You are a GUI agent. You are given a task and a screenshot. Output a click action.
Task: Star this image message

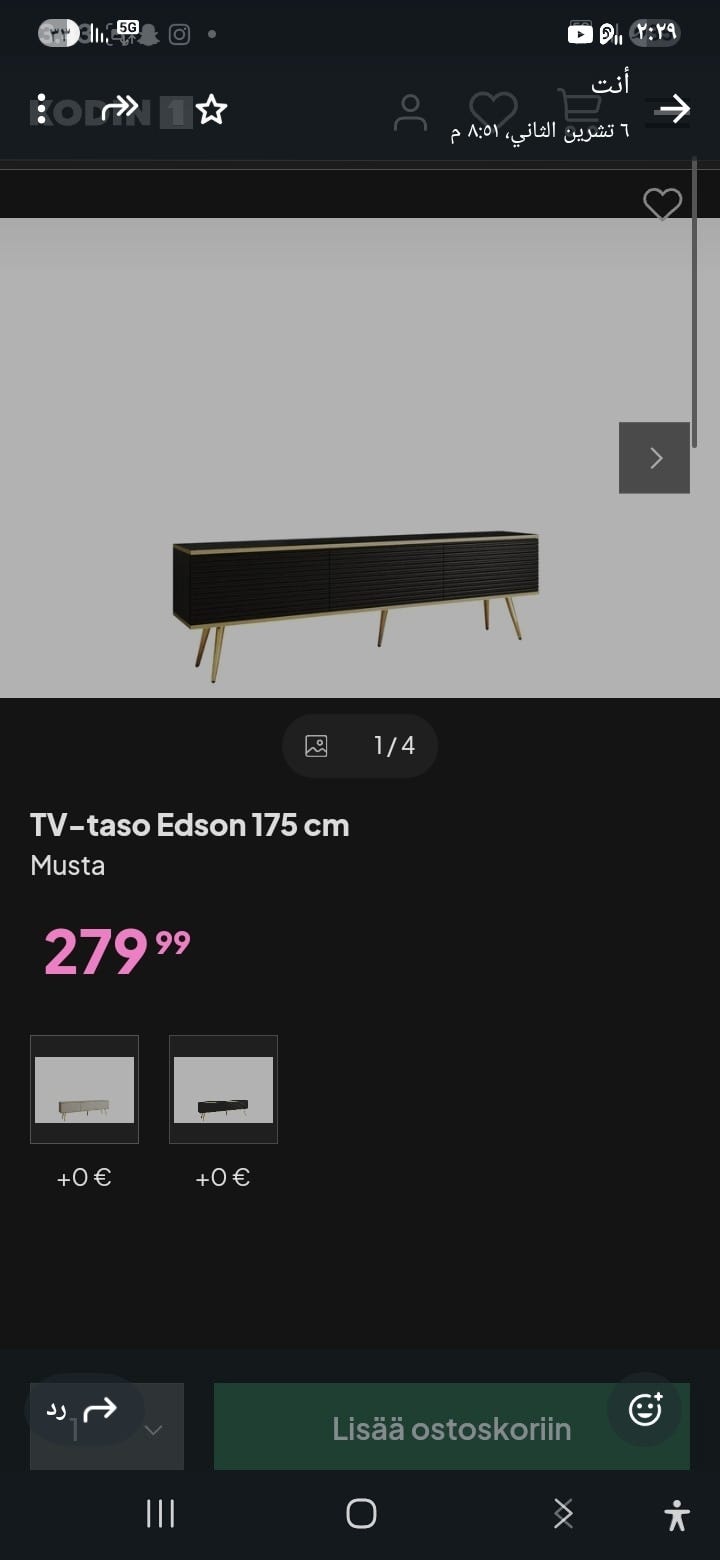211,109
